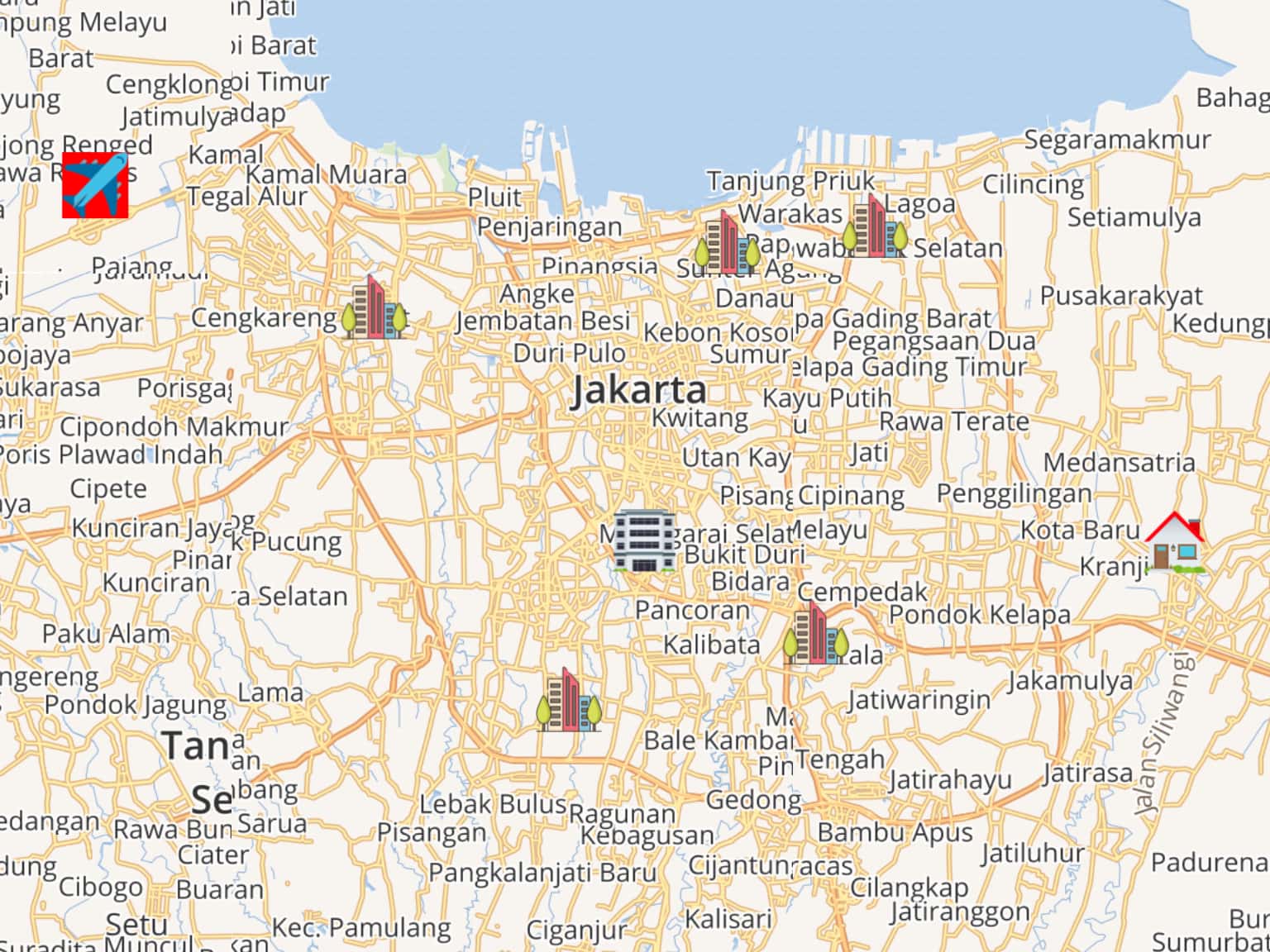Tap the building marker at Cengkareng
The image size is (1270, 952).
[375, 308]
